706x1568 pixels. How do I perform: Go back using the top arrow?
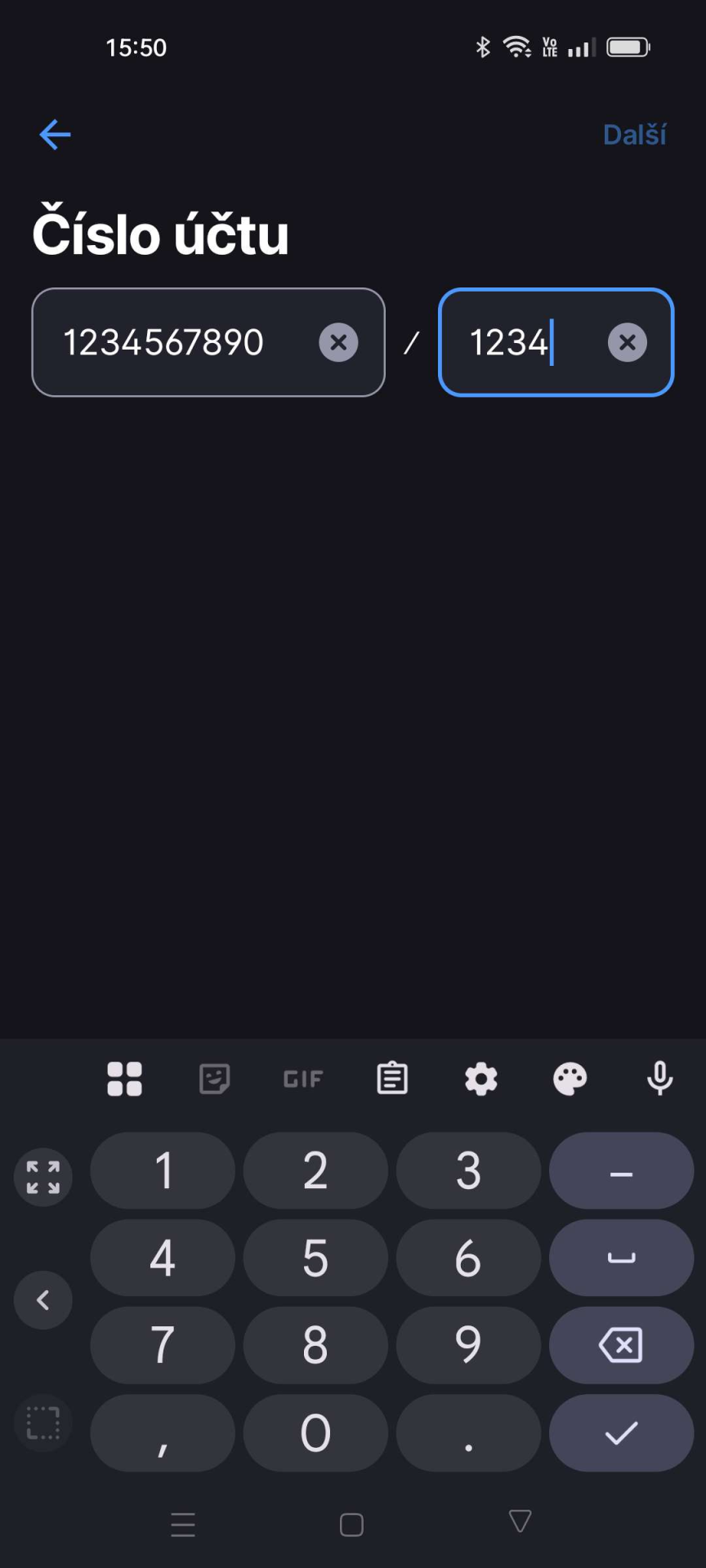tap(55, 135)
